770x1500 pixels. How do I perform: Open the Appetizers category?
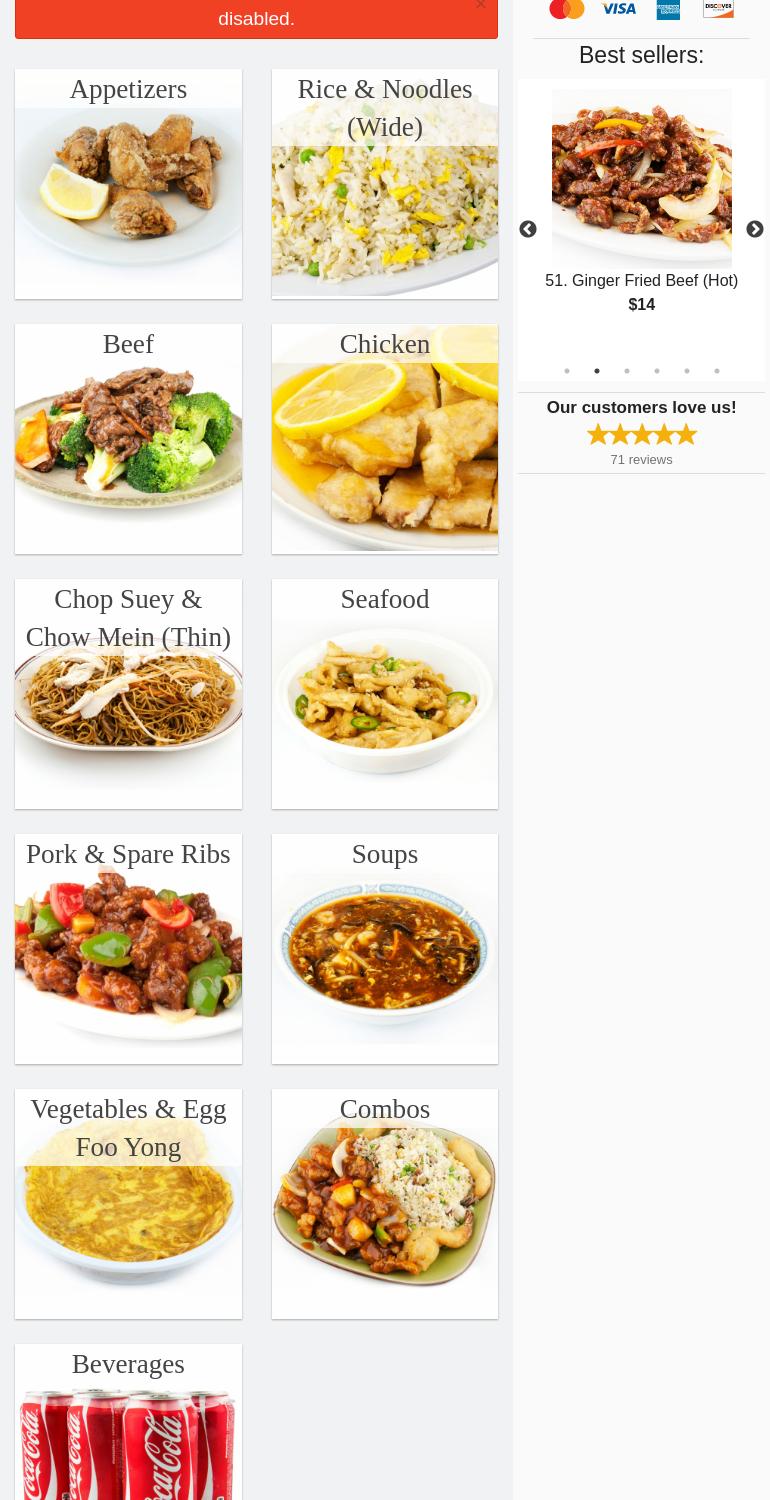click(x=128, y=184)
